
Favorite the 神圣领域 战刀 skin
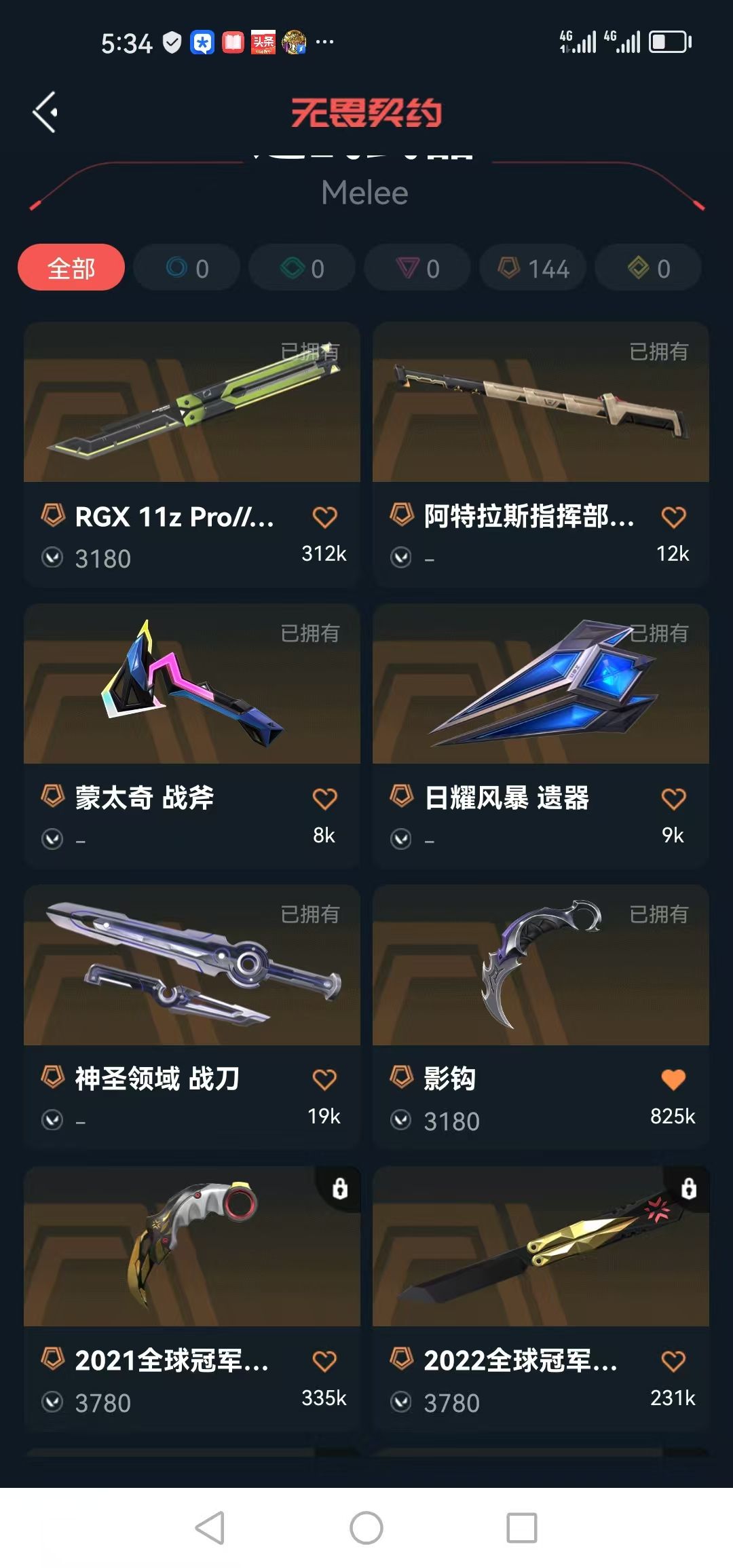tap(324, 1079)
